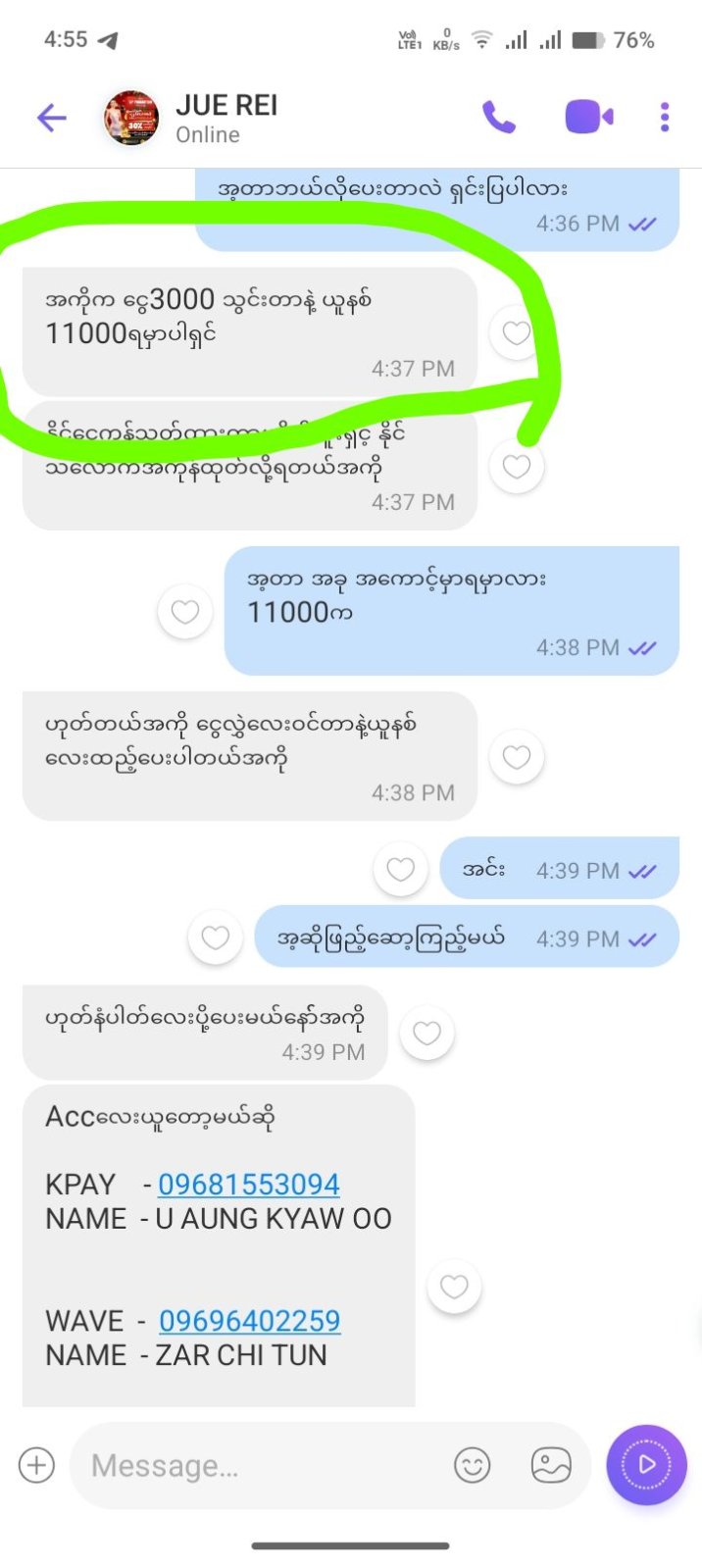Image resolution: width=702 pixels, height=1568 pixels.
Task: Open the gallery to send a photo
Action: (x=551, y=1465)
